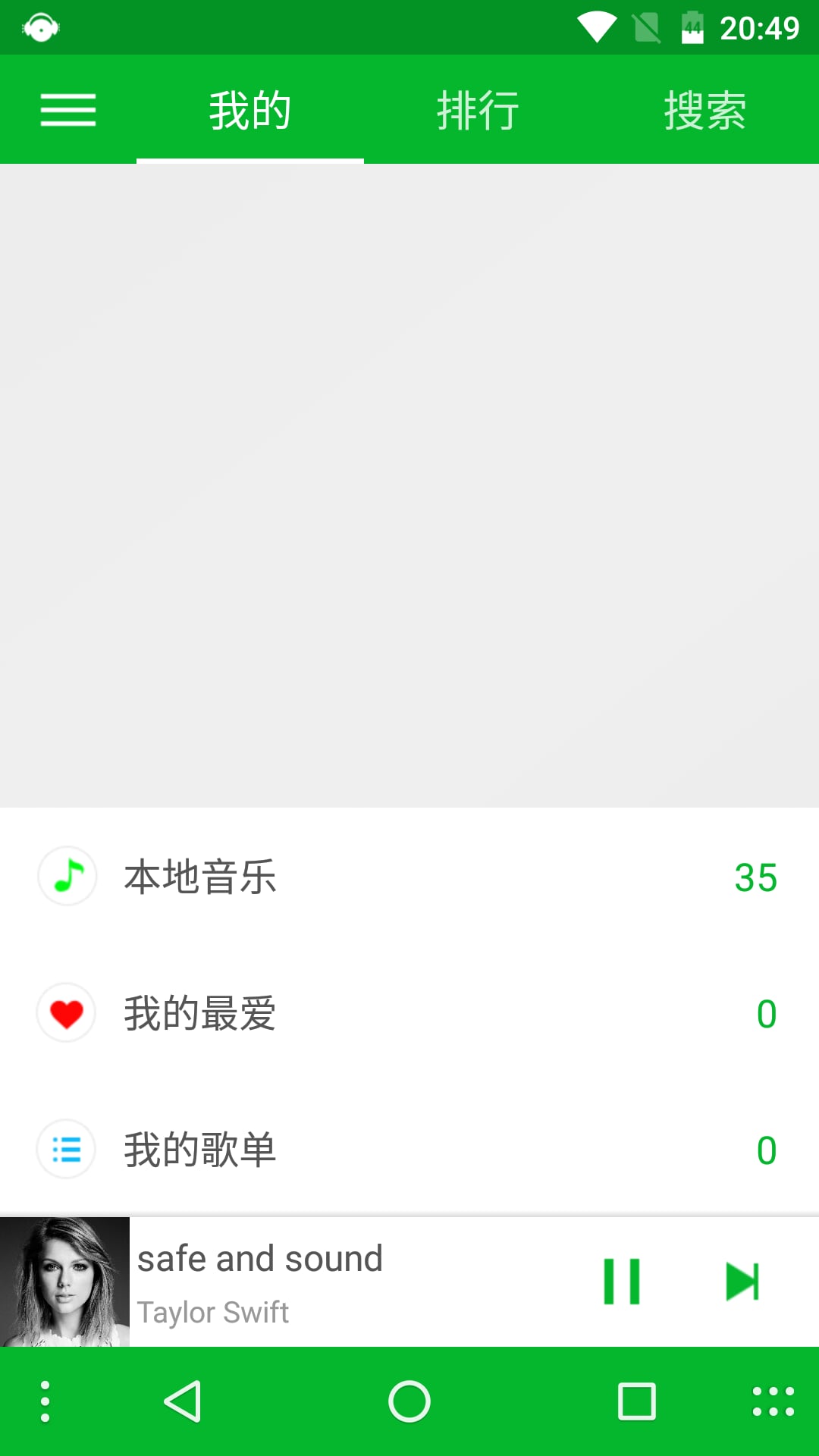This screenshot has height=1456, width=819.
Task: Tap the recent apps square button
Action: coord(637,1399)
